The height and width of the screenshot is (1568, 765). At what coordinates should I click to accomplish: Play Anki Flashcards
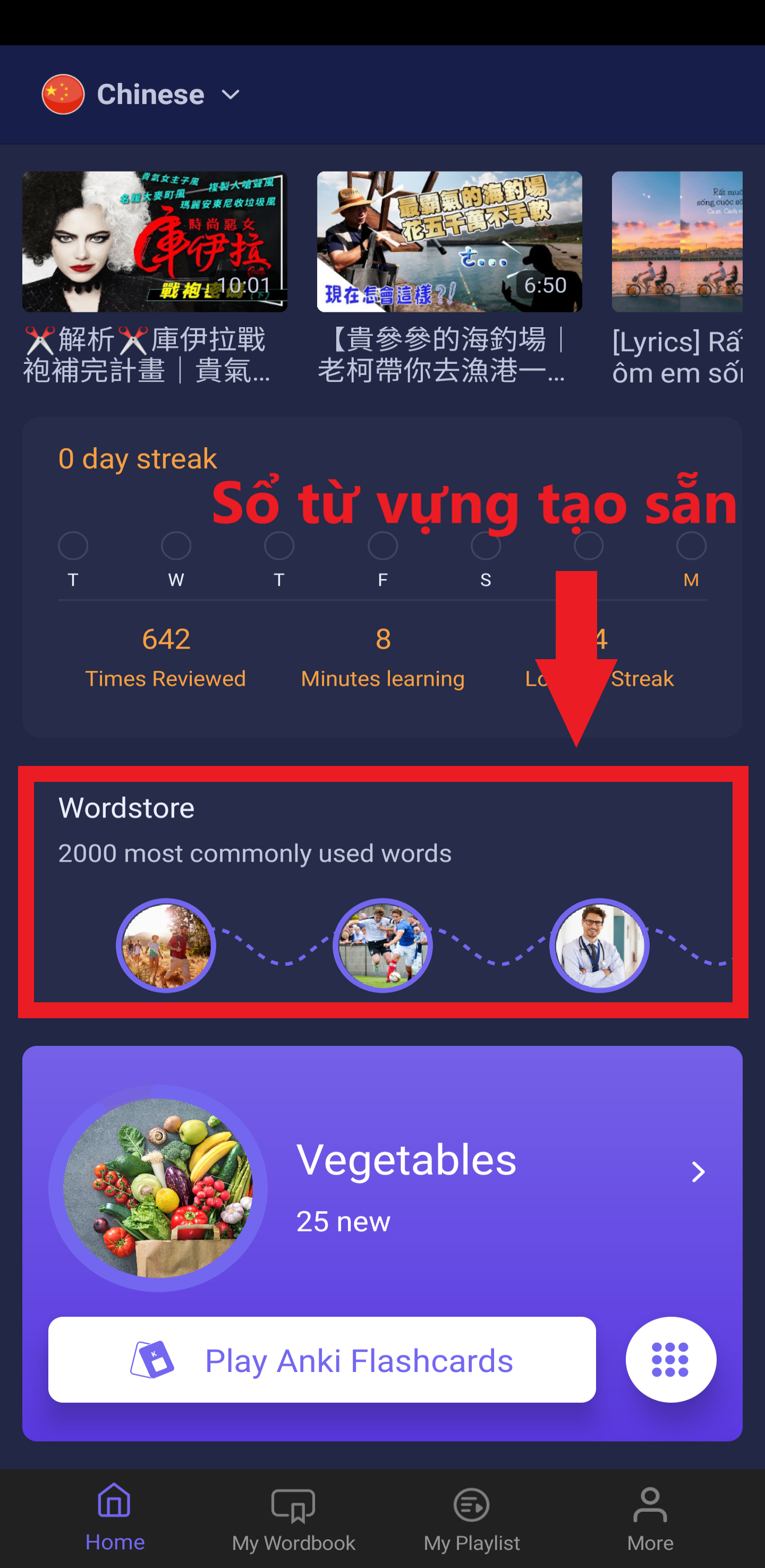(x=322, y=1360)
